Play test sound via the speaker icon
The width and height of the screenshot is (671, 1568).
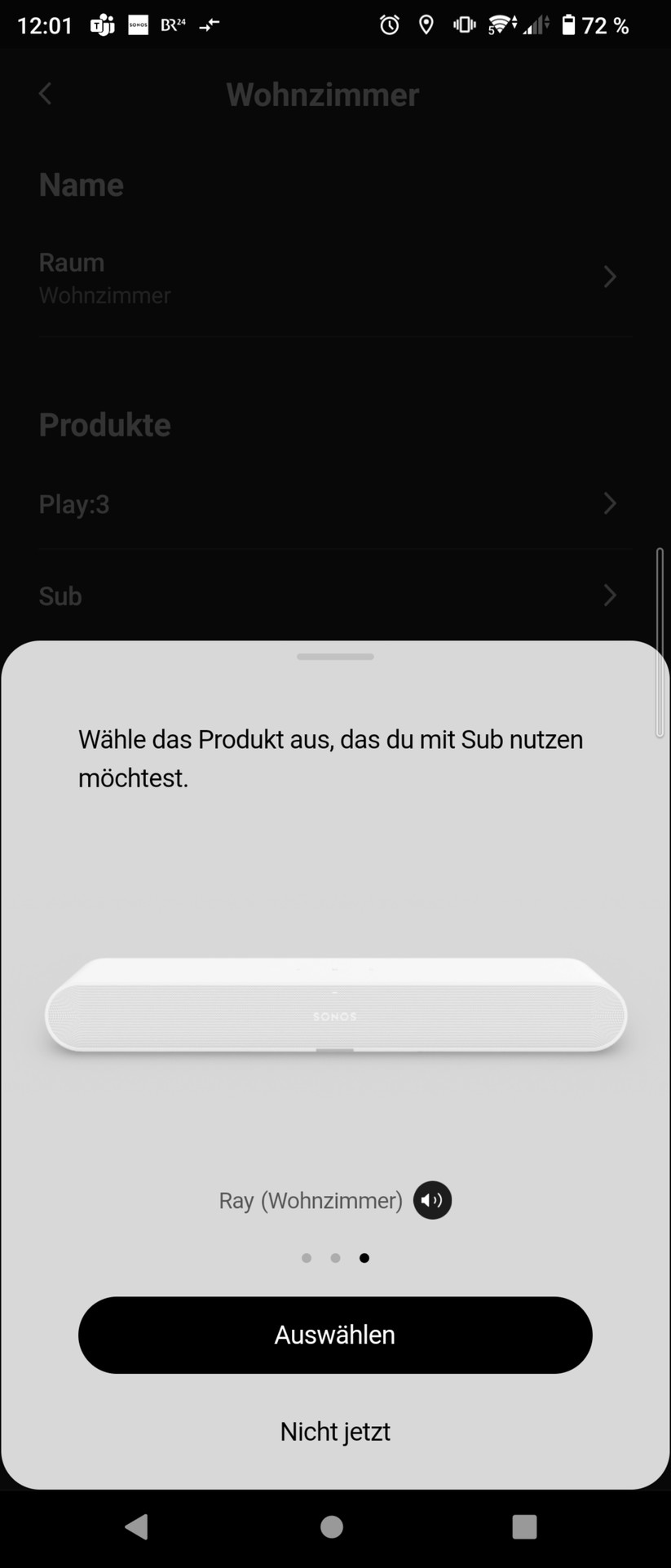(x=432, y=1200)
